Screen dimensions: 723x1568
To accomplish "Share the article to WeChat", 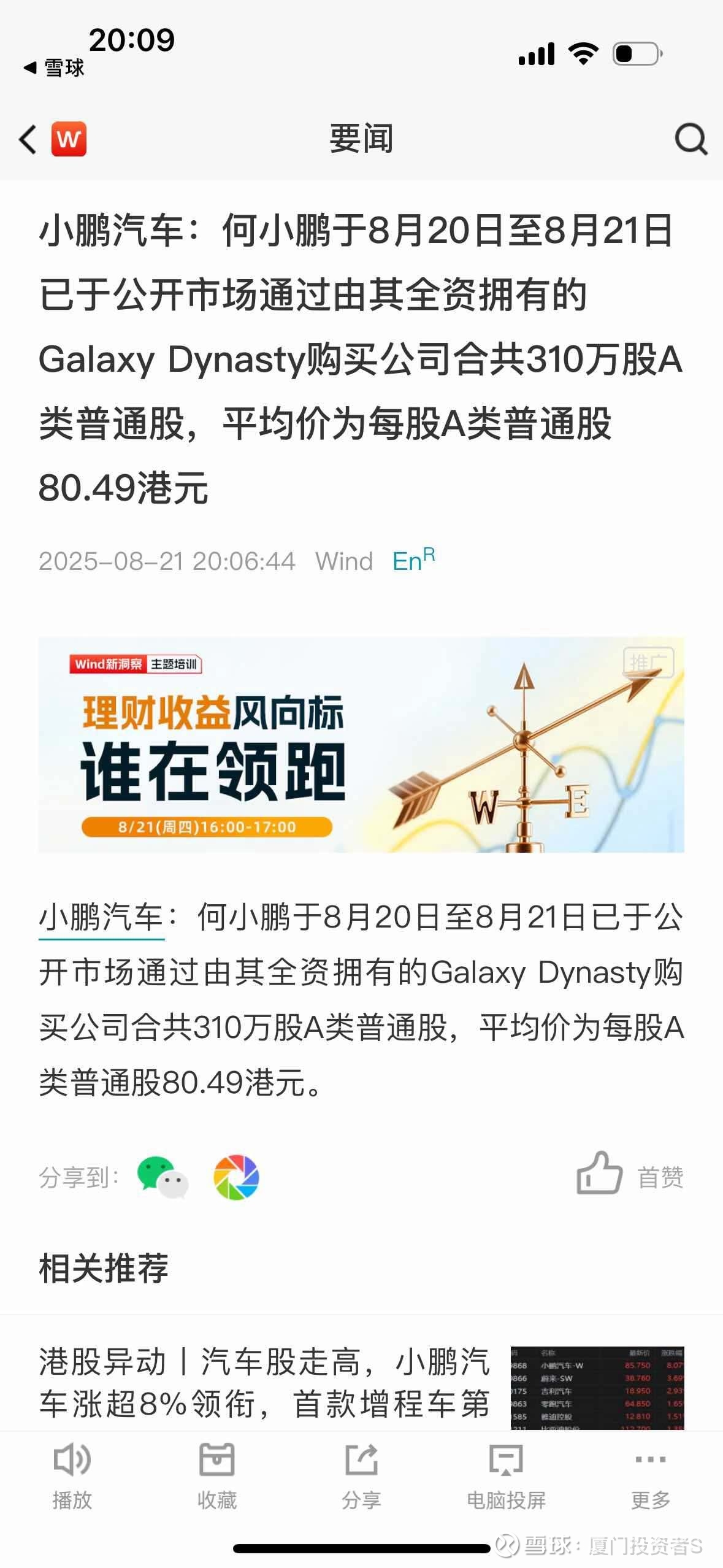I will pos(162,1177).
